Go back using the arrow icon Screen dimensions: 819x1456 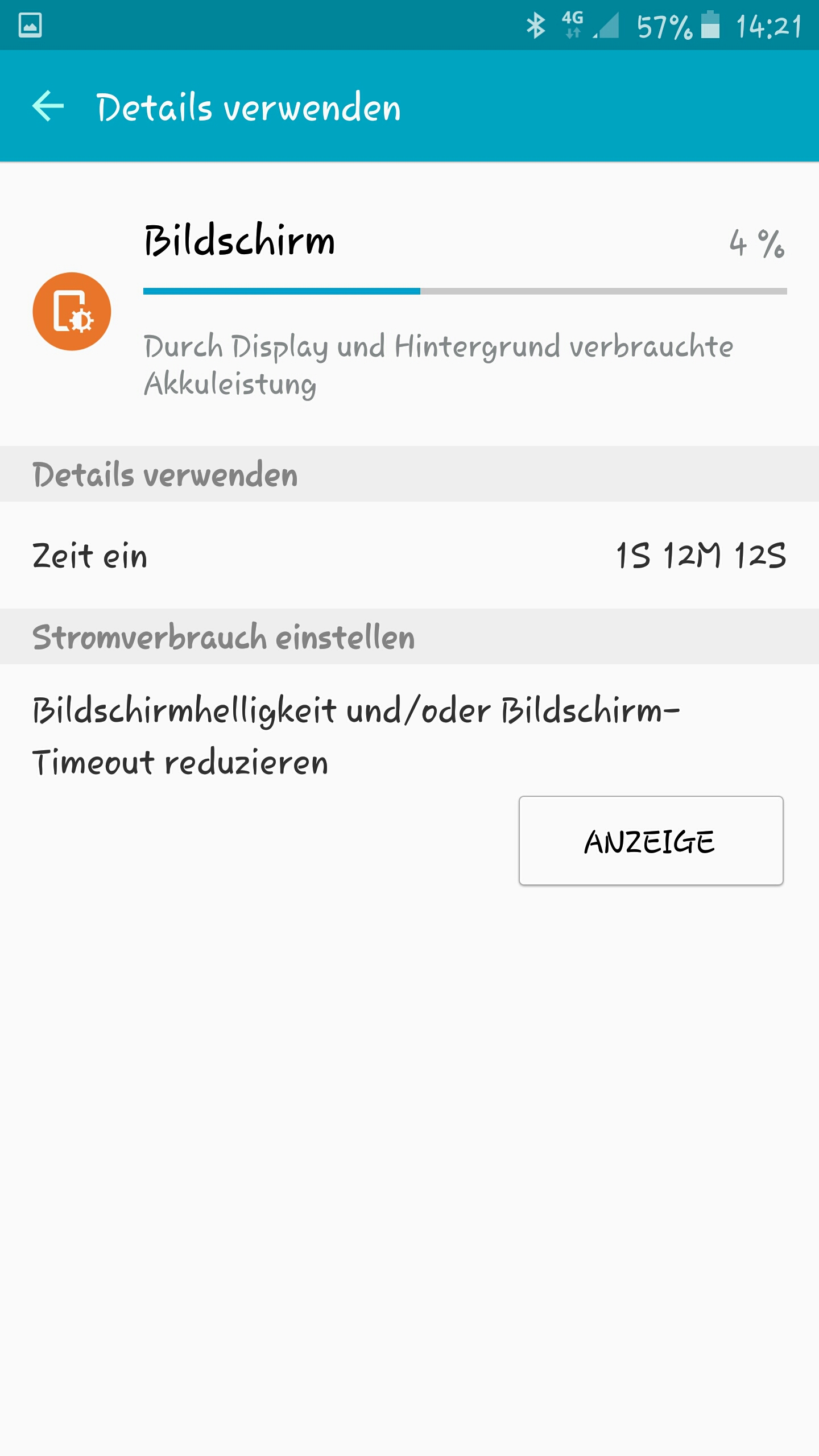pos(48,106)
